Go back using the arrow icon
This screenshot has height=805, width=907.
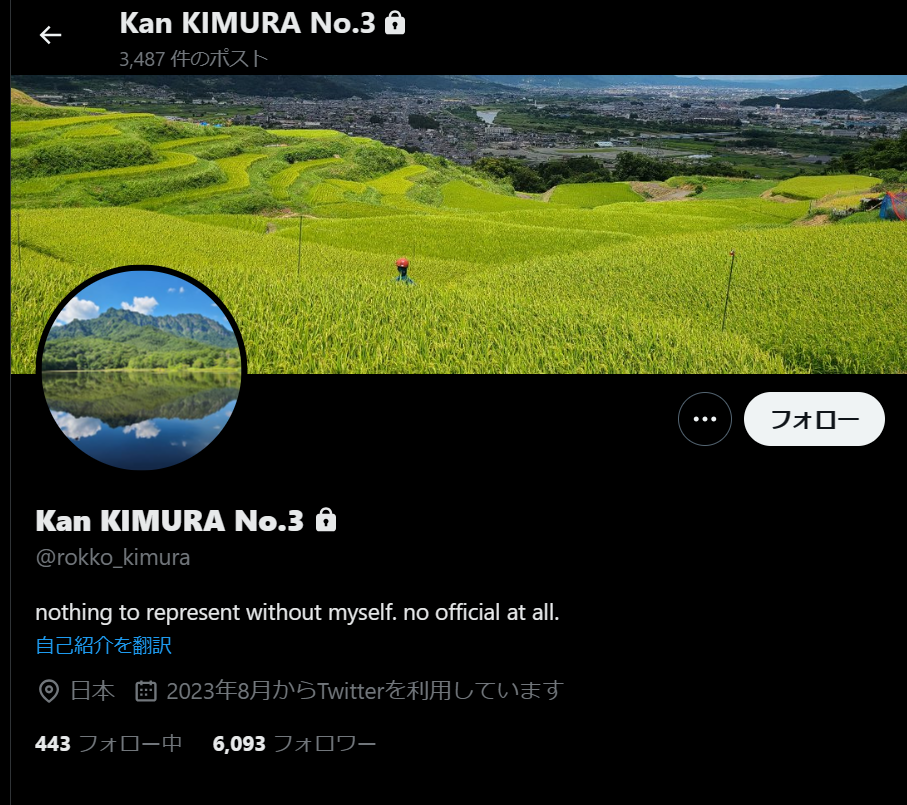point(50,35)
